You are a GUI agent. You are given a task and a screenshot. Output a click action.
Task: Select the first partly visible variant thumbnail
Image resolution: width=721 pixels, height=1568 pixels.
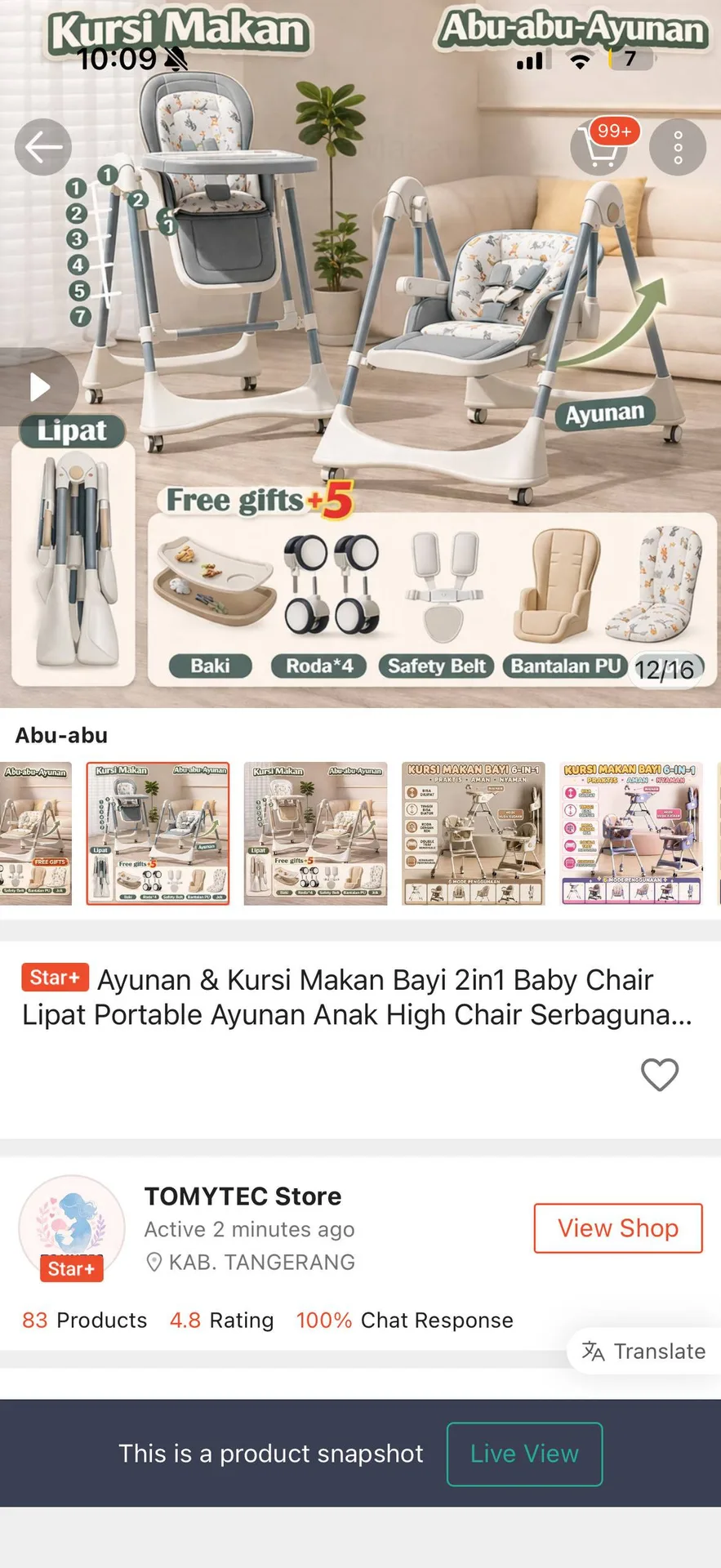pos(36,834)
